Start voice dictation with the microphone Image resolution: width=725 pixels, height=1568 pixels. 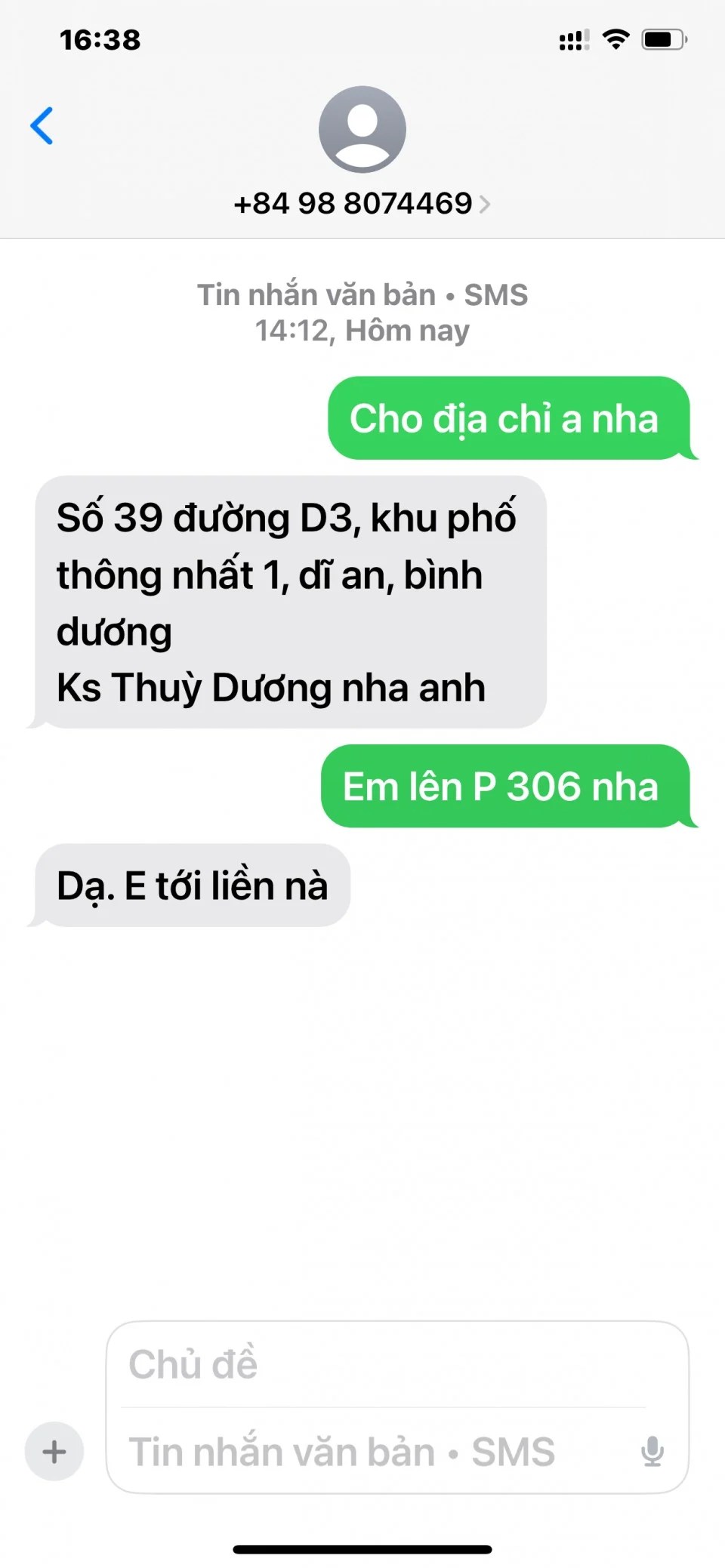(652, 1451)
